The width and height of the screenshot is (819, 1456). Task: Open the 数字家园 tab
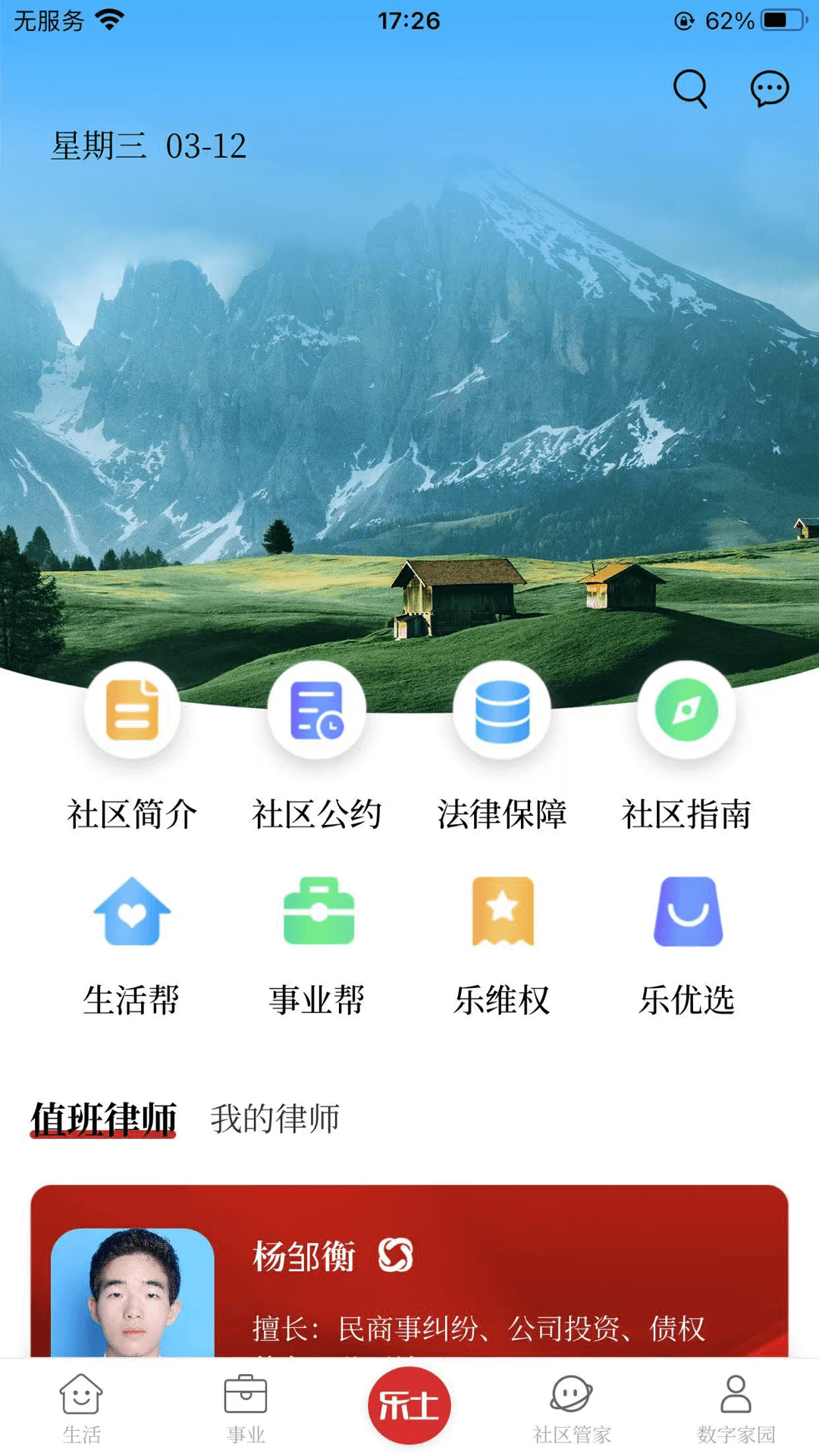click(736, 1408)
